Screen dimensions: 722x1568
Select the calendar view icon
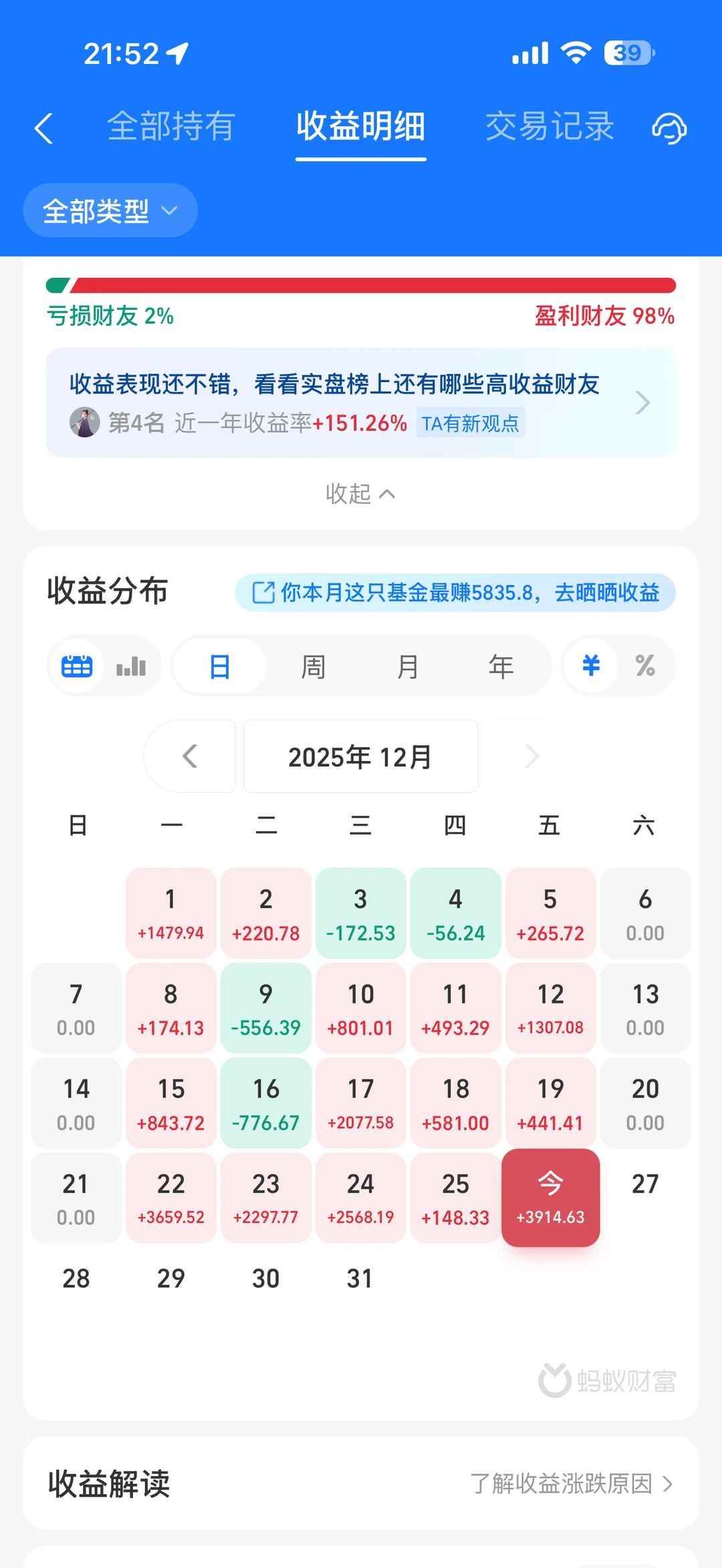point(77,665)
